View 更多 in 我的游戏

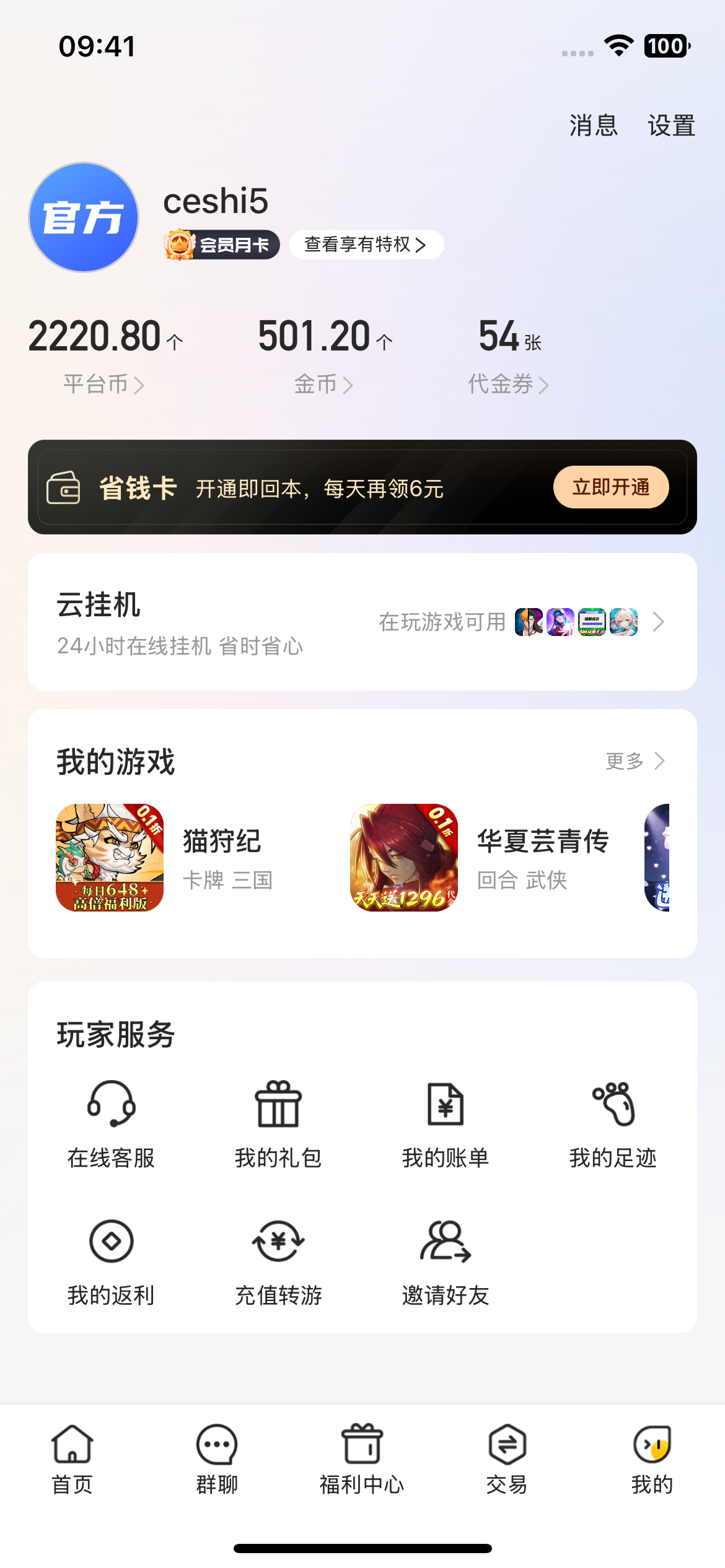[x=635, y=761]
